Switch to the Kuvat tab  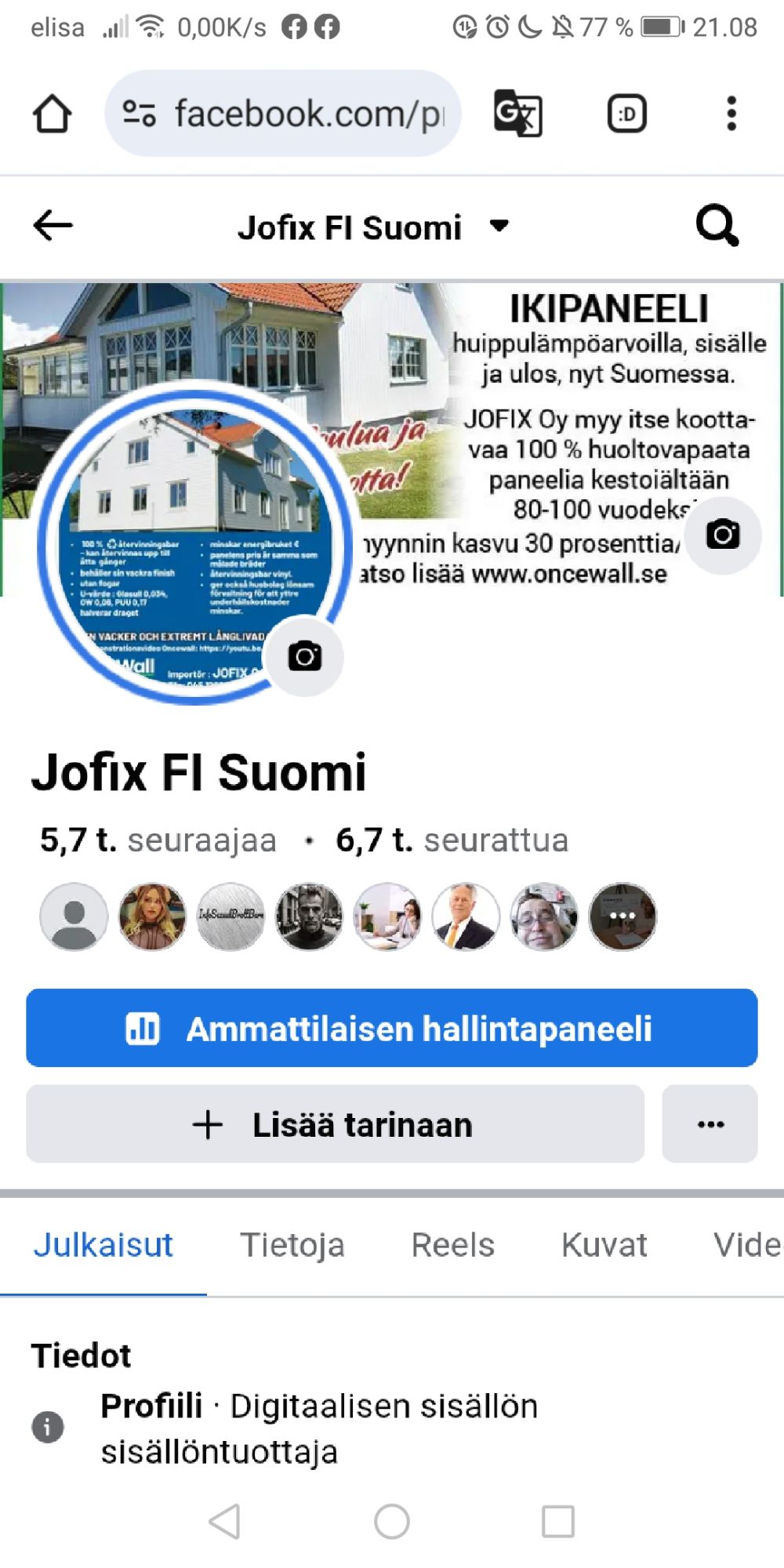point(604,1245)
